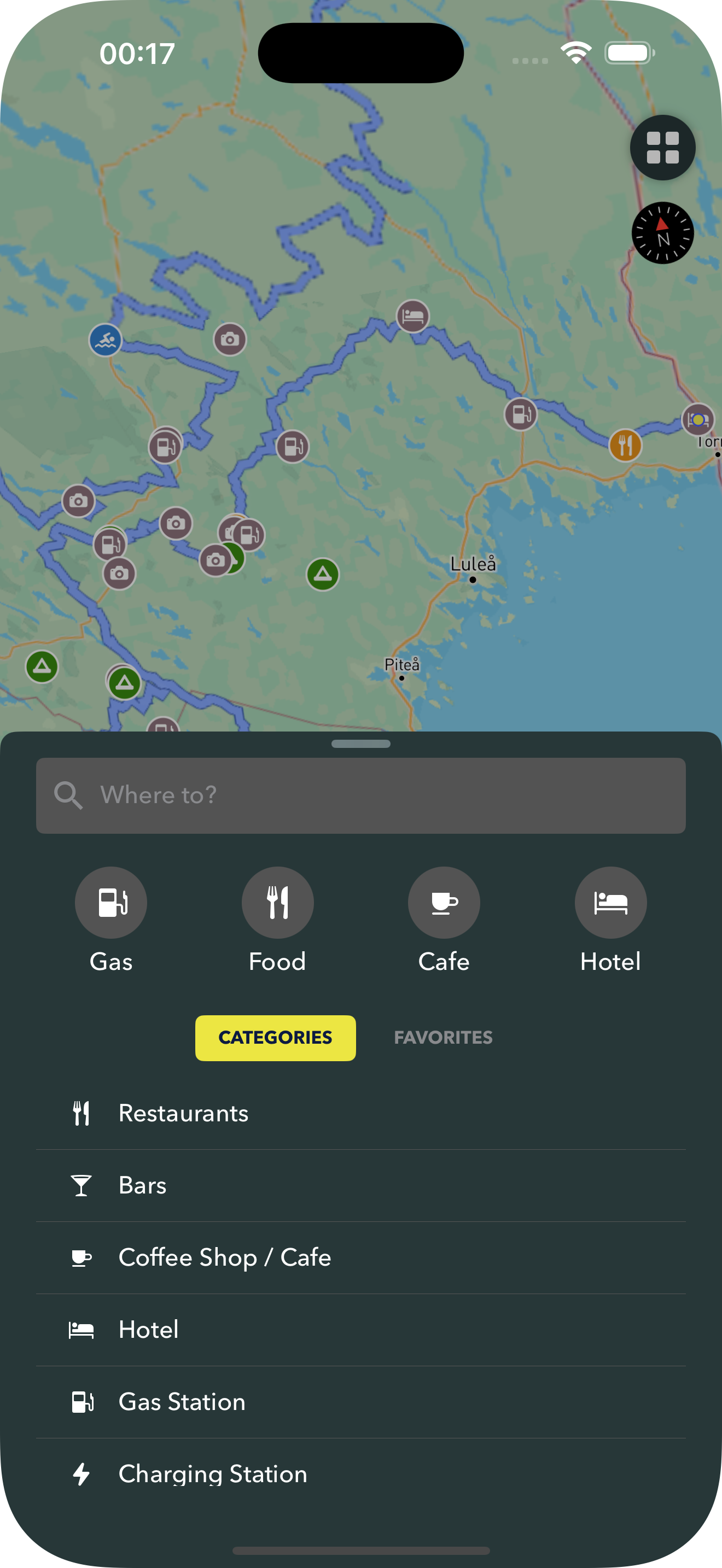Open the Charging Station category
This screenshot has height=1568, width=722.
point(360,1473)
